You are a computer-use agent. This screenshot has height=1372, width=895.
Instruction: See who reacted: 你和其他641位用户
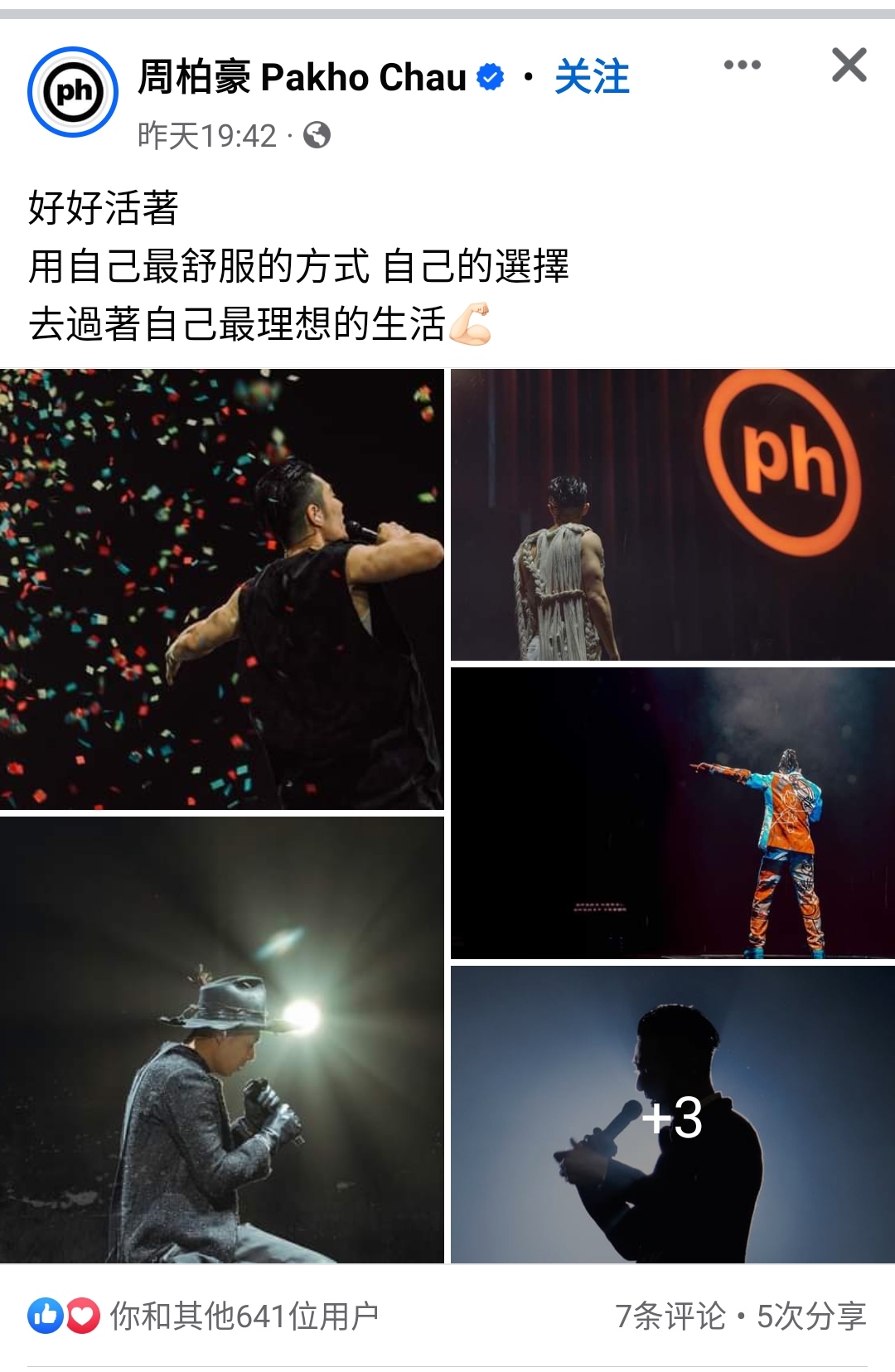click(x=244, y=1316)
